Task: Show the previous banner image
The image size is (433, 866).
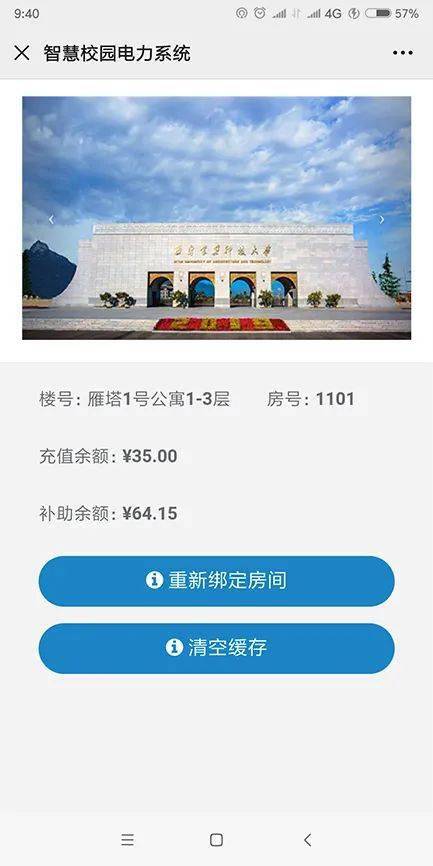Action: [x=51, y=219]
